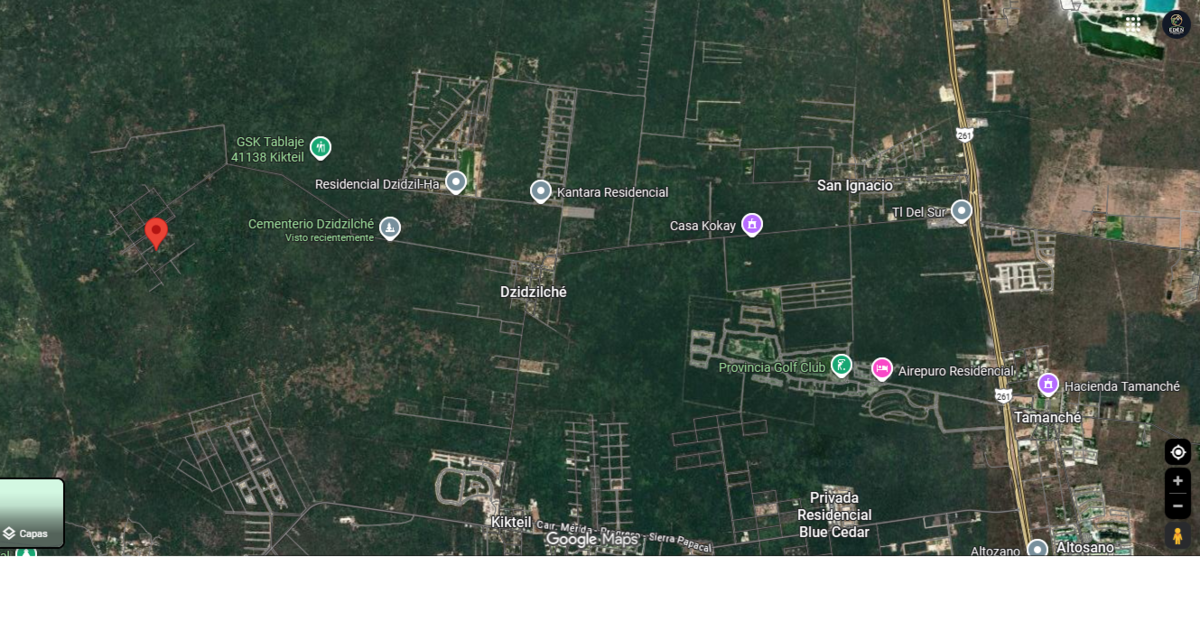Tap the Provincia Golf Club marker
The image size is (1200, 640).
(x=841, y=366)
